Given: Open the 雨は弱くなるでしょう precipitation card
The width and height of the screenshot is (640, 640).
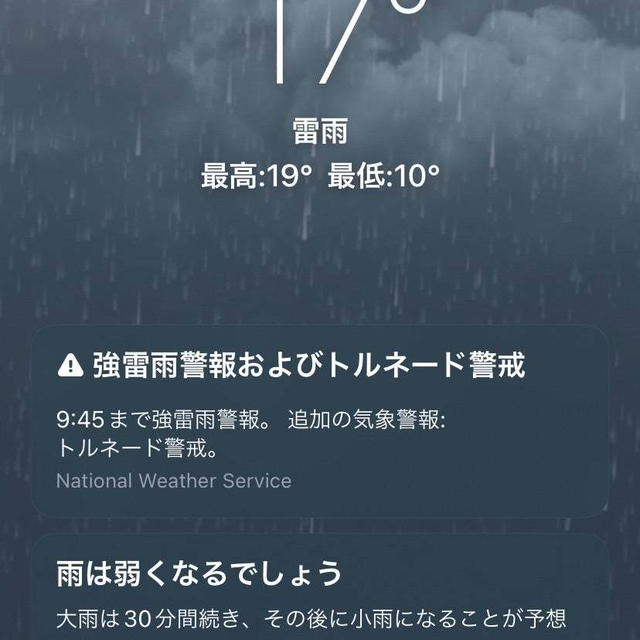Looking at the screenshot, I should click(320, 590).
